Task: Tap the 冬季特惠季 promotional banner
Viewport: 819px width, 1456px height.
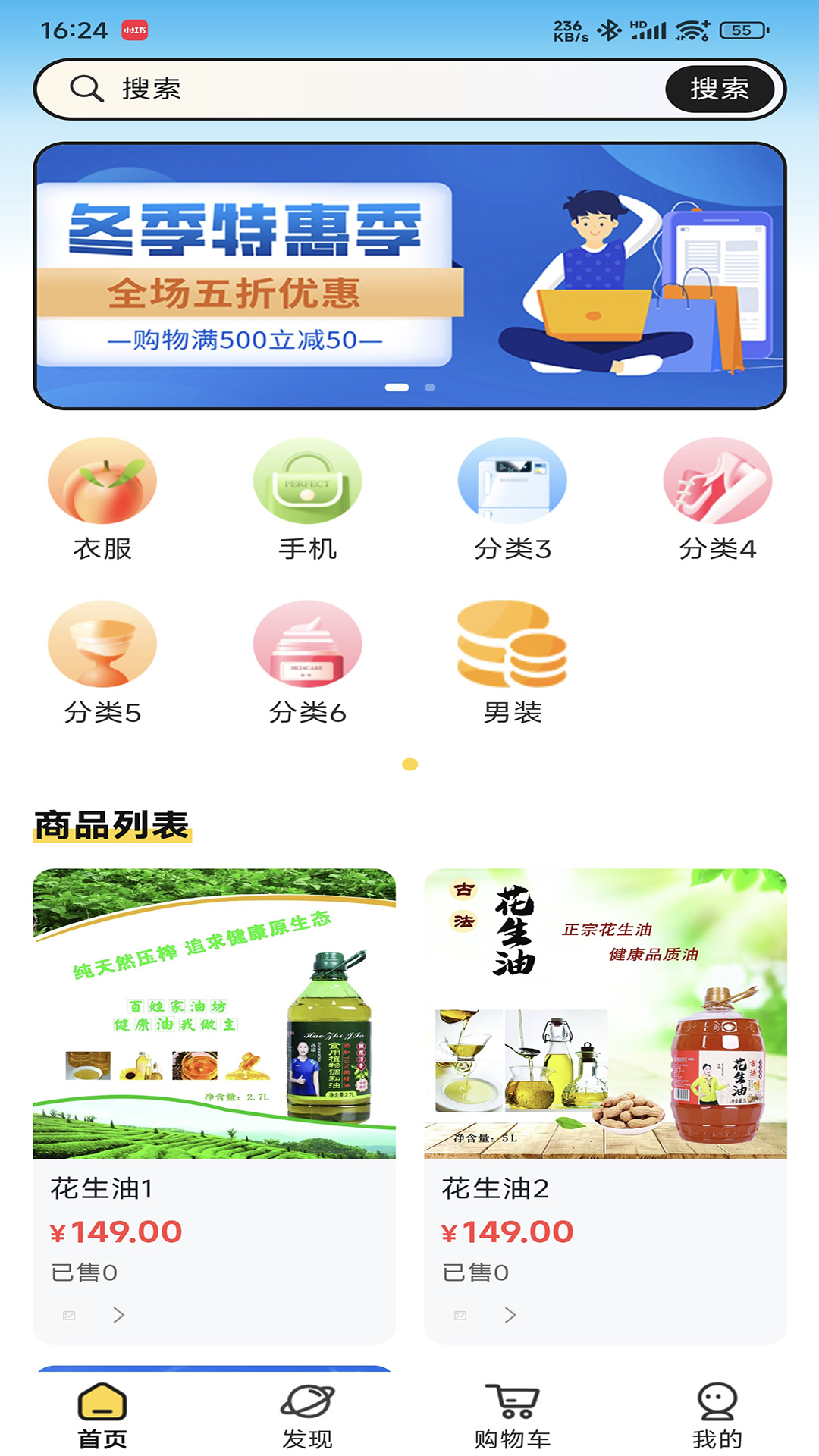Action: (x=409, y=273)
